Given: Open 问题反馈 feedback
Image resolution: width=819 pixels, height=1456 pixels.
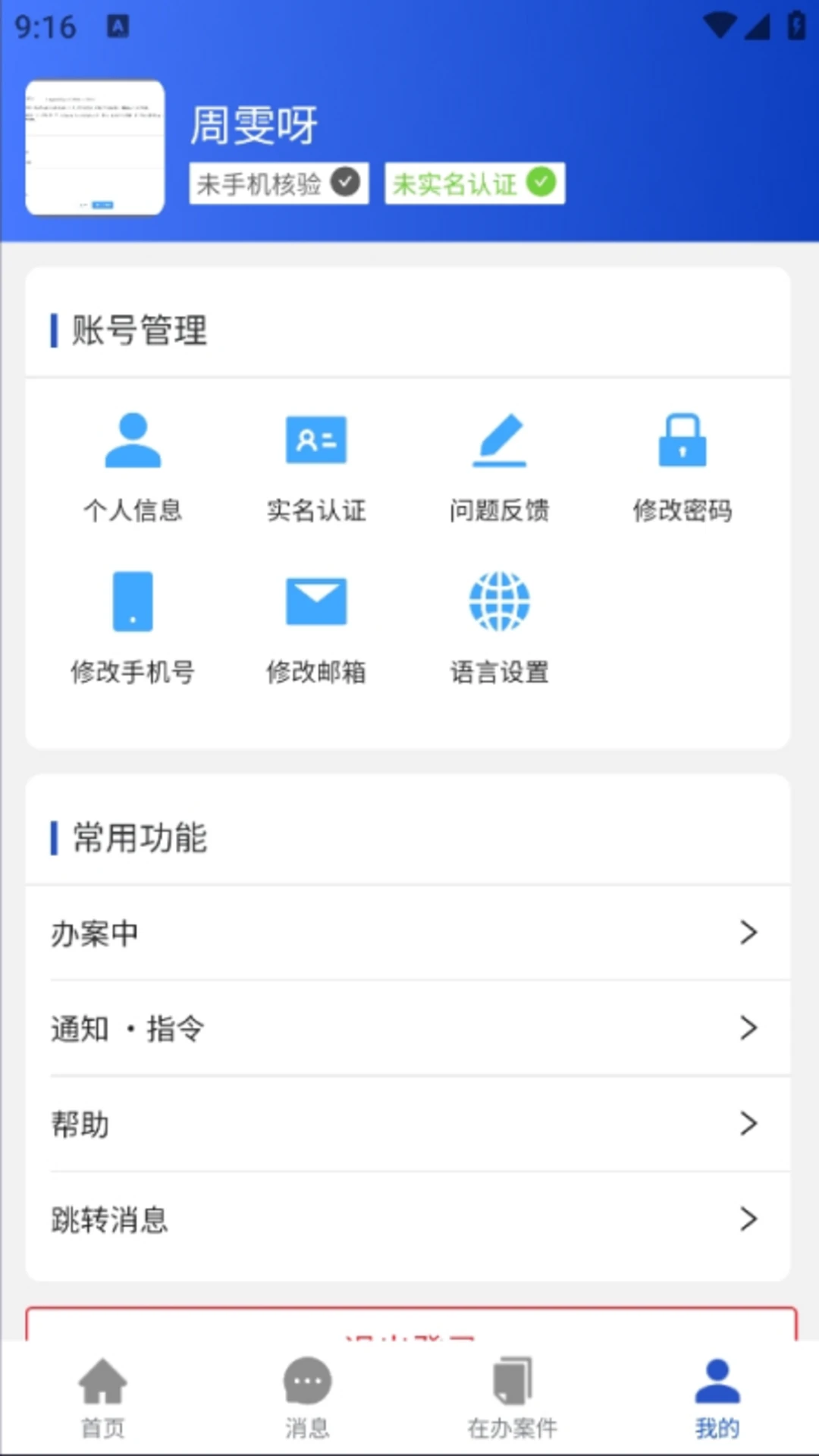Looking at the screenshot, I should coord(499,466).
